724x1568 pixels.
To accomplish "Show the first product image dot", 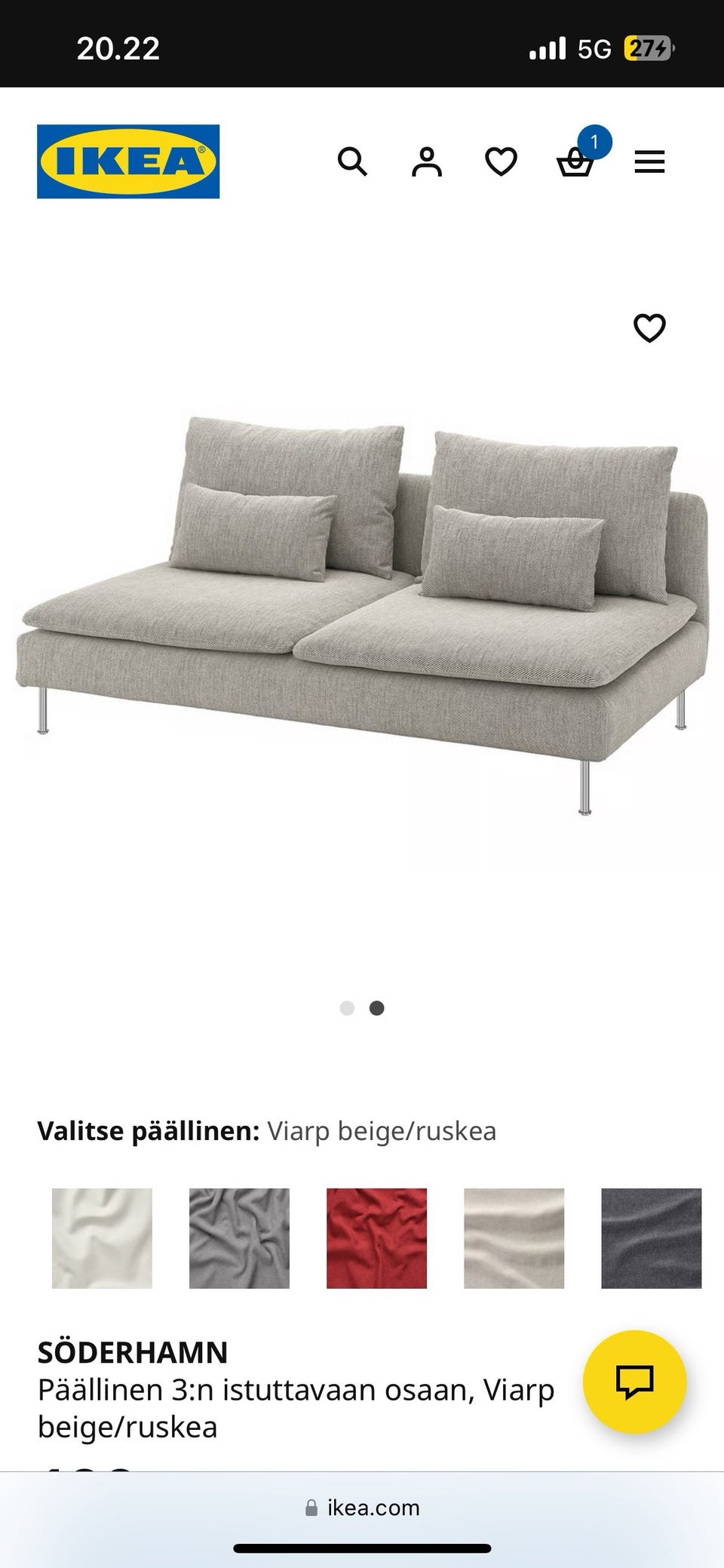I will pyautogui.click(x=347, y=1008).
